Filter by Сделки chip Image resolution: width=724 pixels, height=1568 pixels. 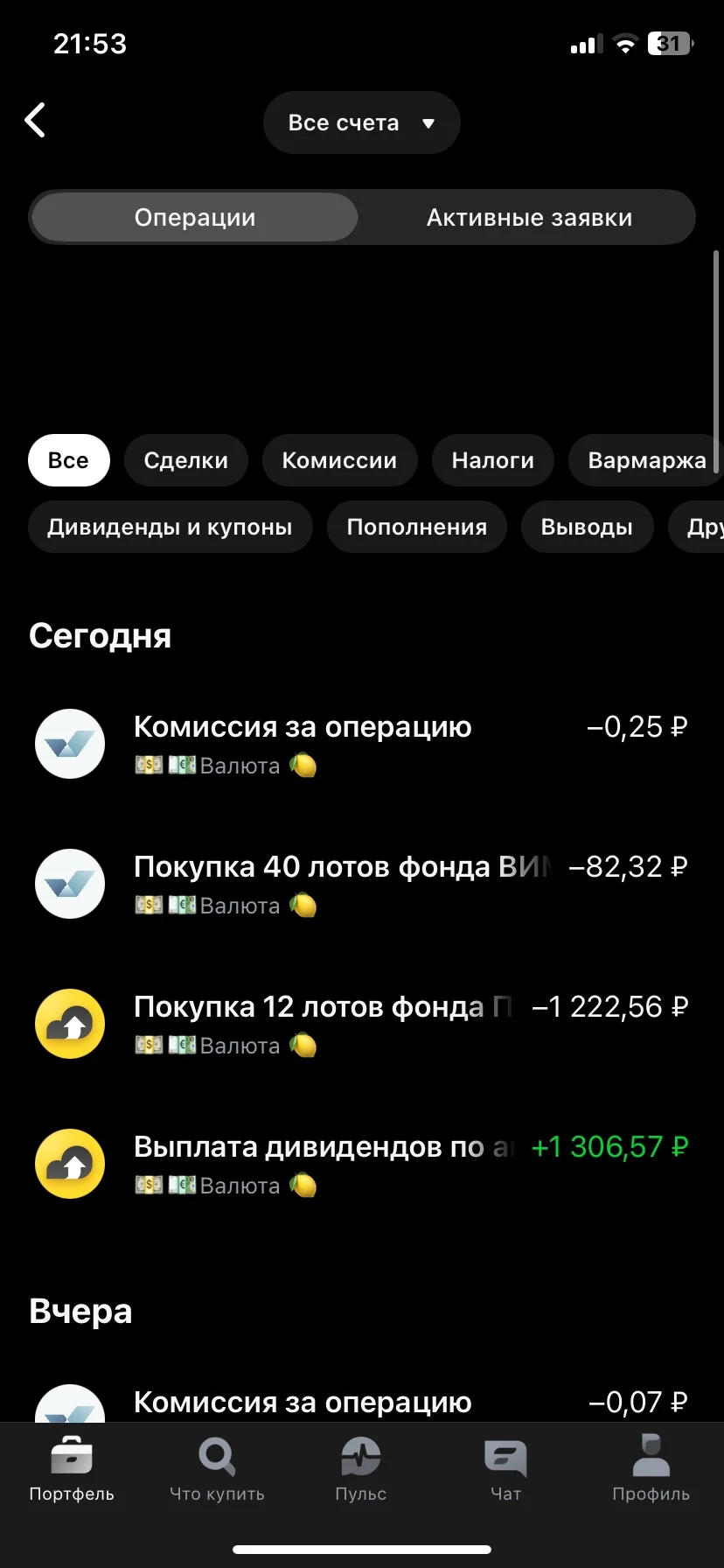185,460
